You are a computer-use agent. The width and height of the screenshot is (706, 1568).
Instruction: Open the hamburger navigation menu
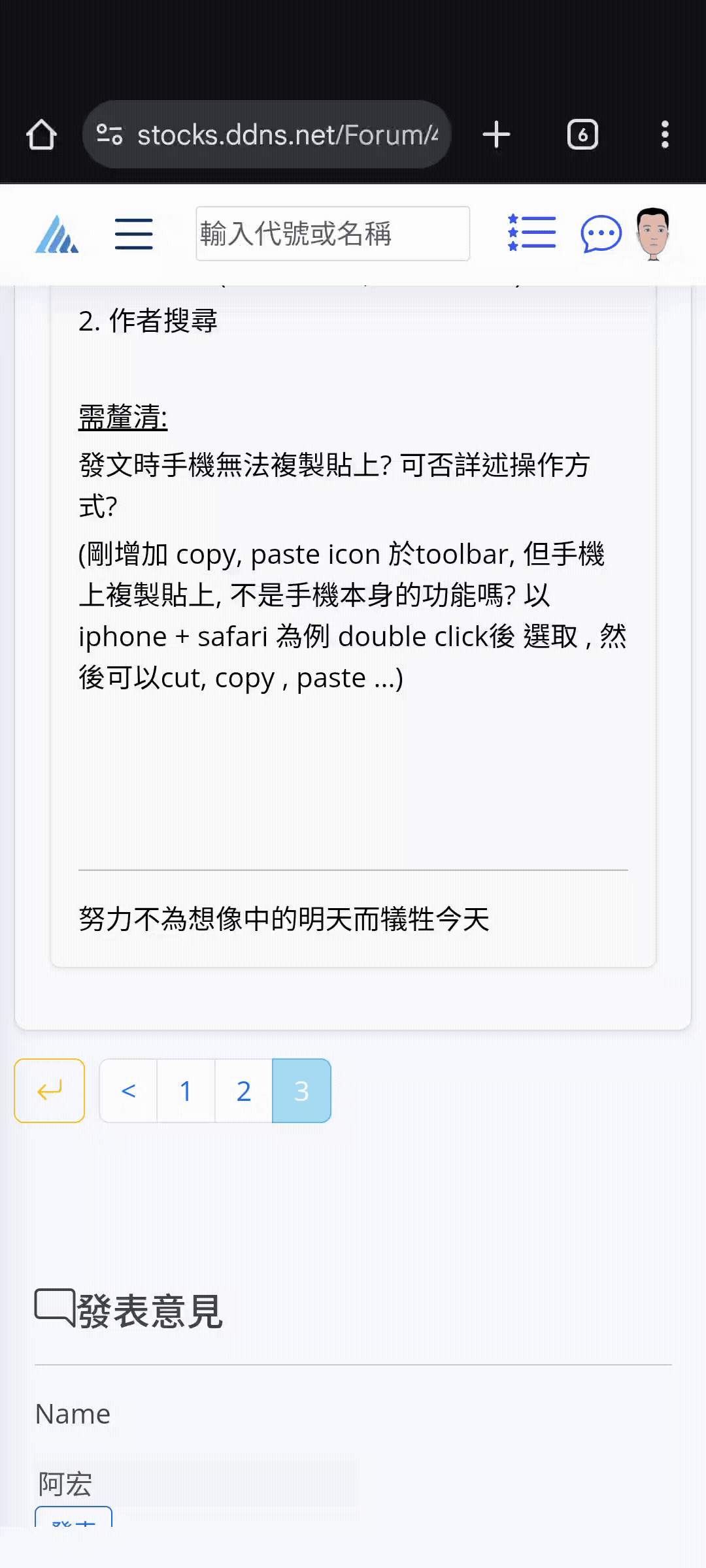coord(133,234)
